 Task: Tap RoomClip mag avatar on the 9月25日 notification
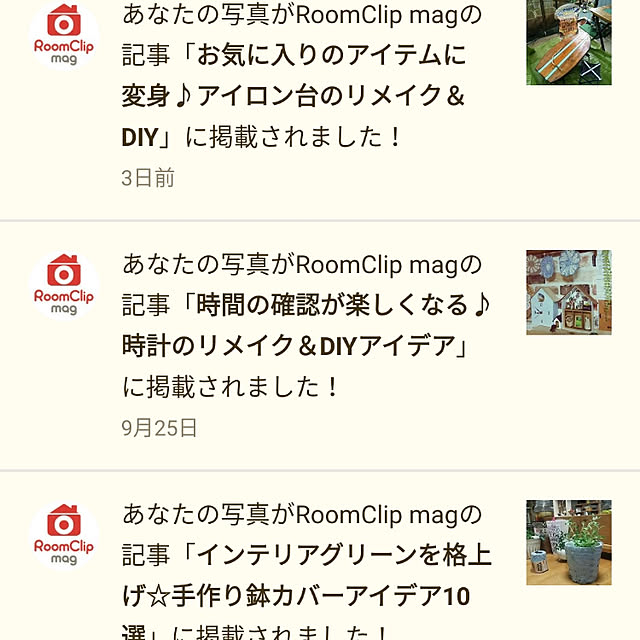coord(64,286)
